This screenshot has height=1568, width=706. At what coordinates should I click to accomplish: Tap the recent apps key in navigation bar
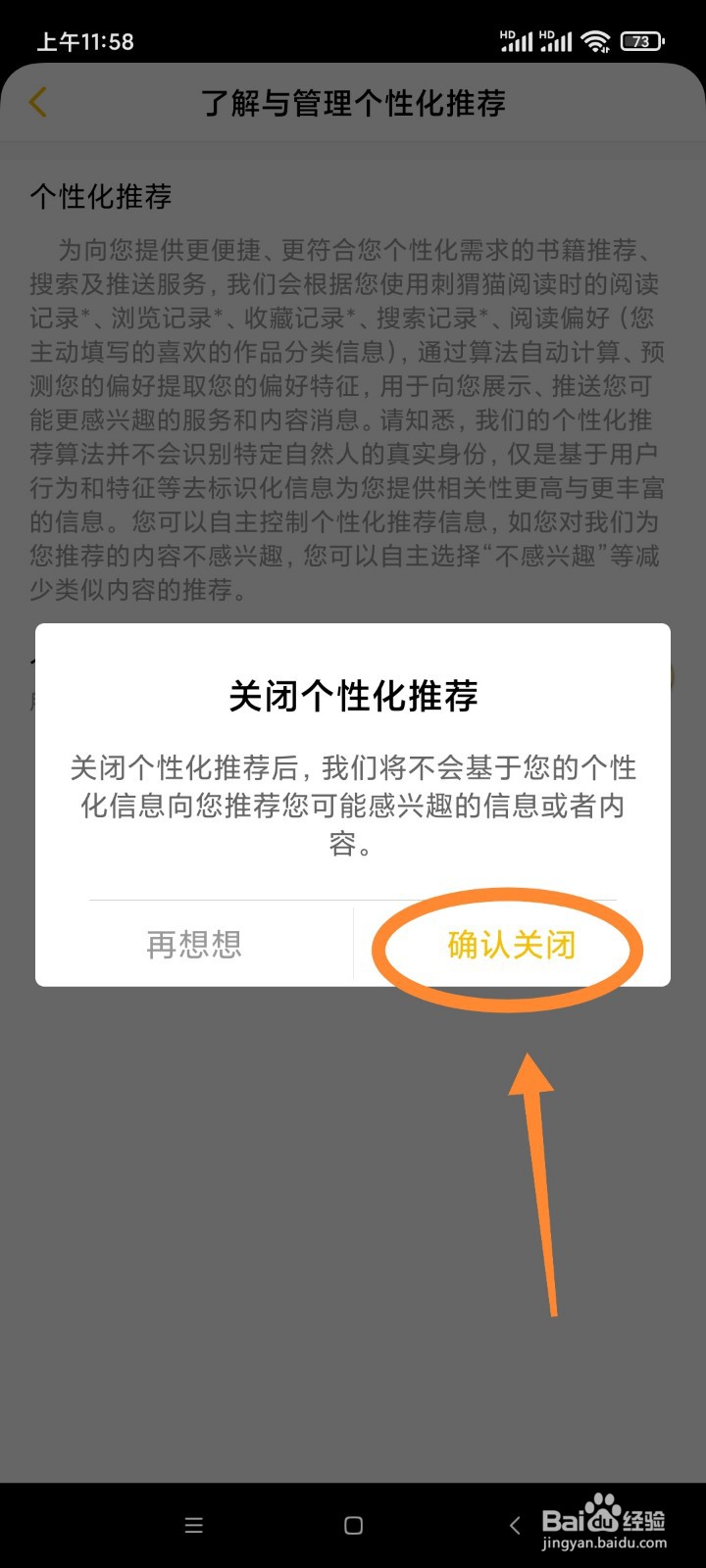tap(193, 1525)
